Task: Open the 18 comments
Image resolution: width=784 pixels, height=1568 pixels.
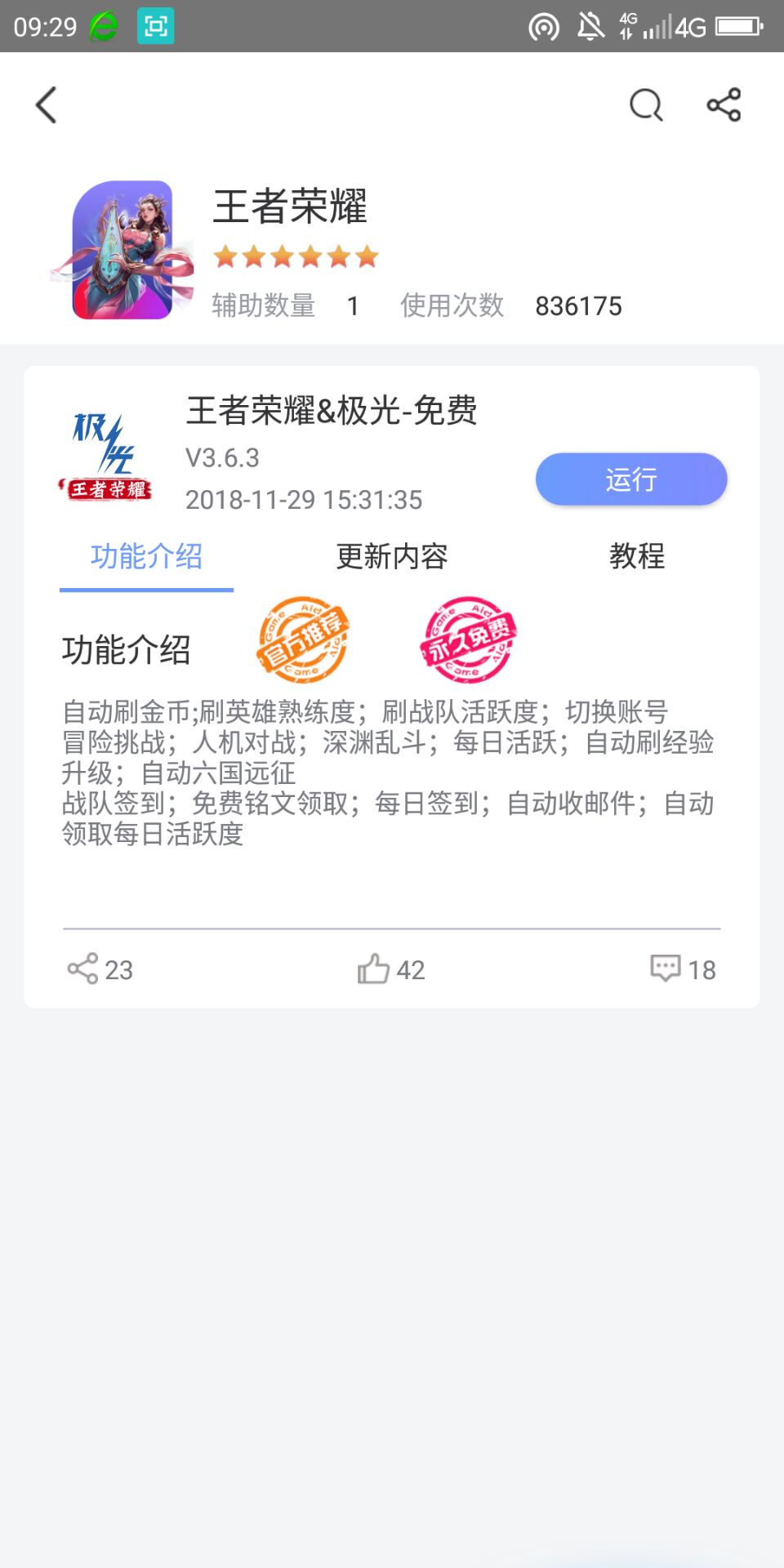Action: (x=683, y=969)
